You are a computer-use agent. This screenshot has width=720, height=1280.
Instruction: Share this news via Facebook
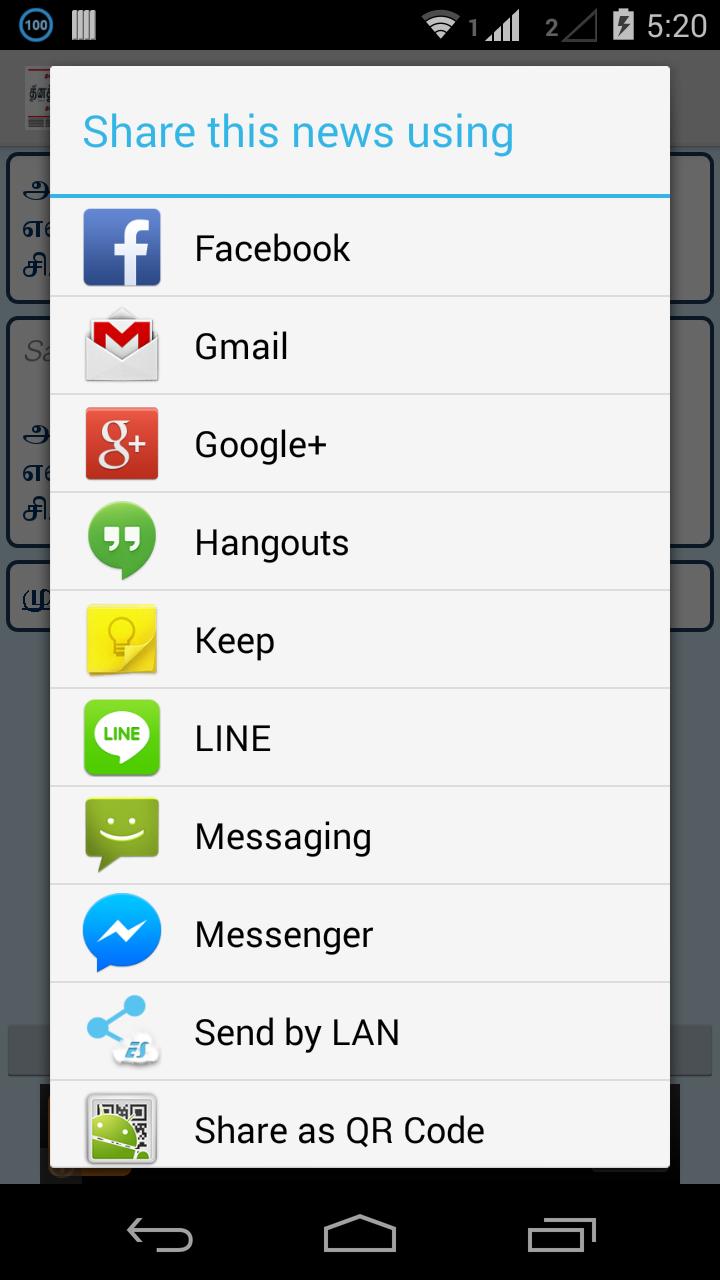[x=359, y=248]
